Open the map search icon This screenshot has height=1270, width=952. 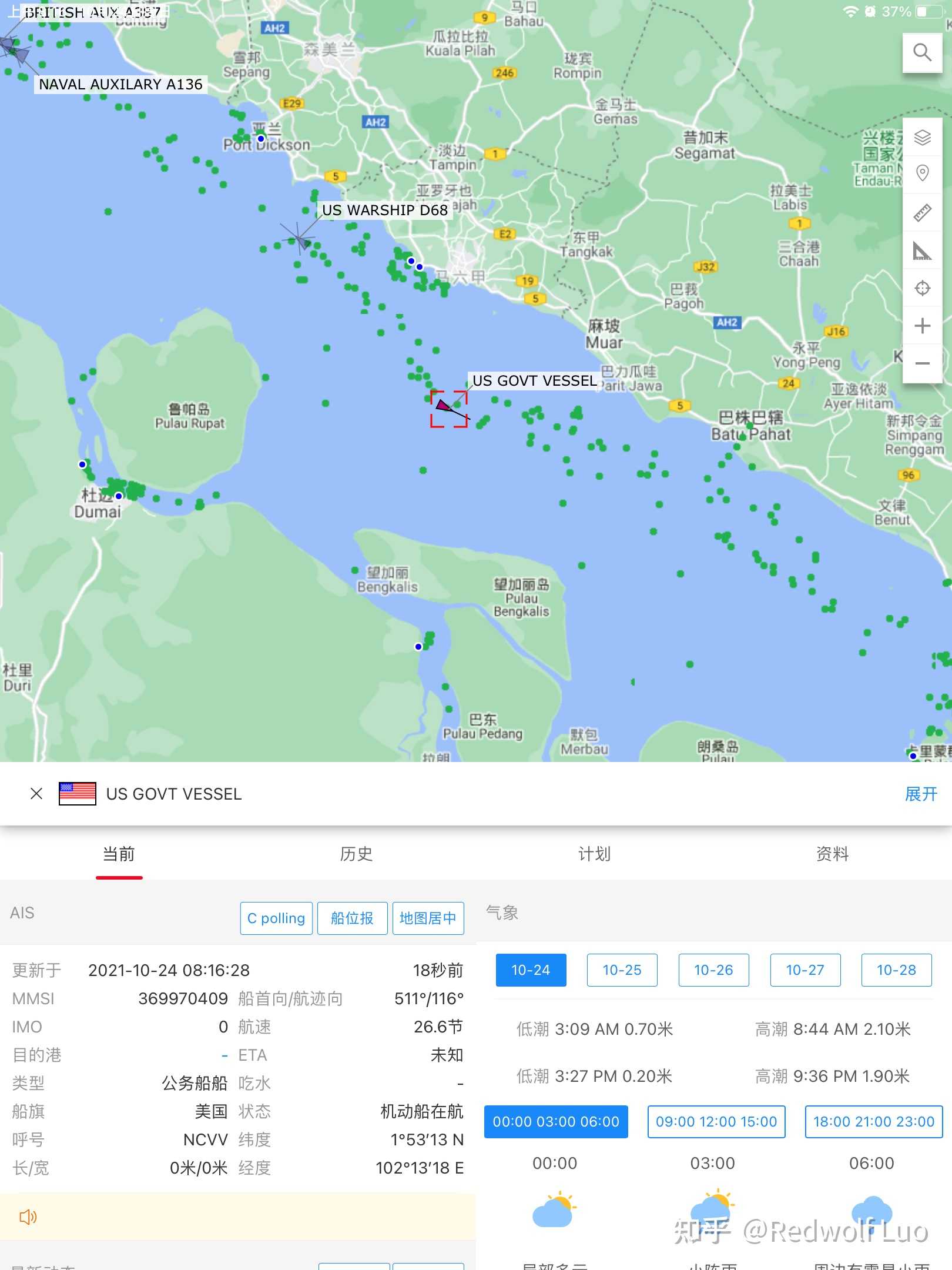click(922, 53)
